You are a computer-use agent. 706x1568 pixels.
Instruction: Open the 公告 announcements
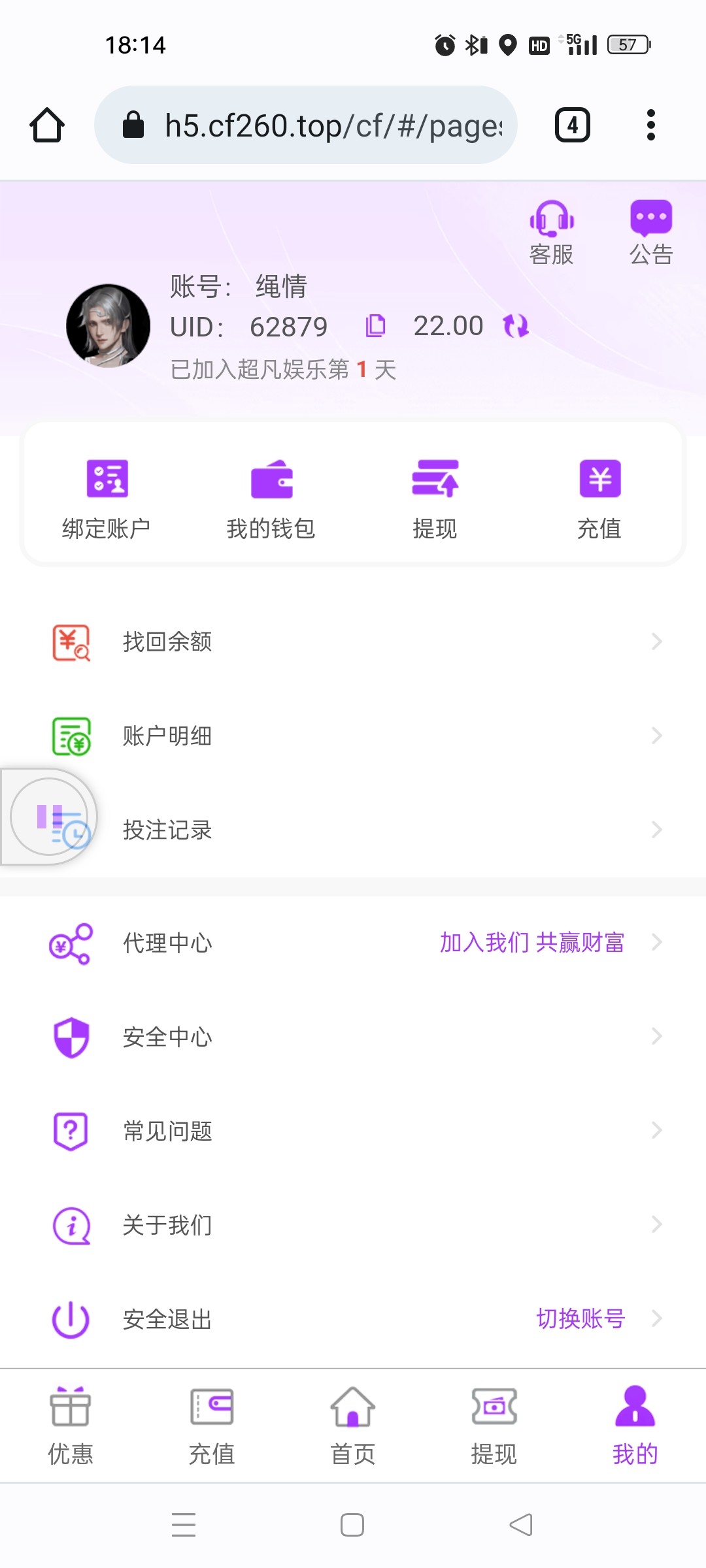click(650, 232)
